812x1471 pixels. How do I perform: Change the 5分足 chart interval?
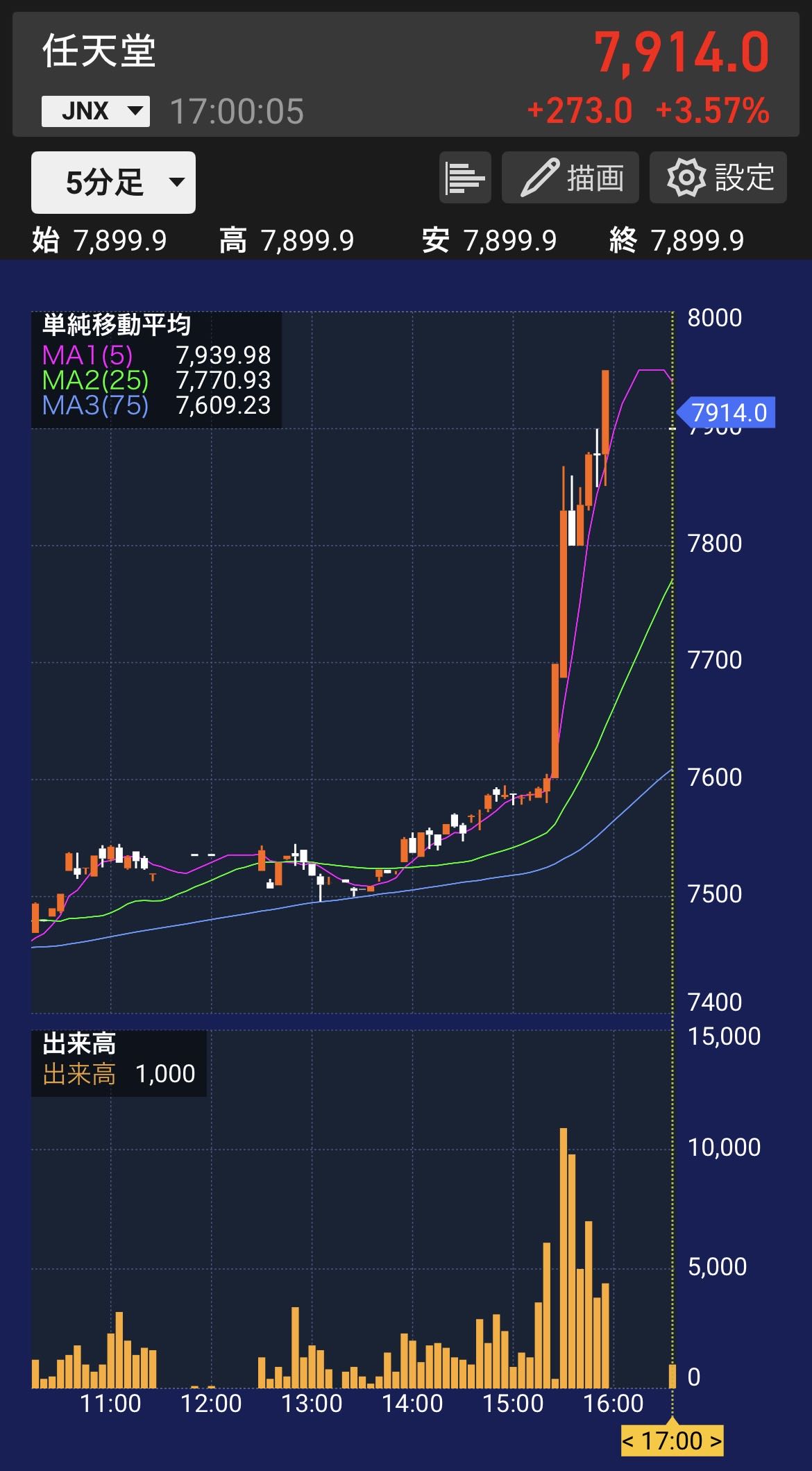[x=113, y=183]
